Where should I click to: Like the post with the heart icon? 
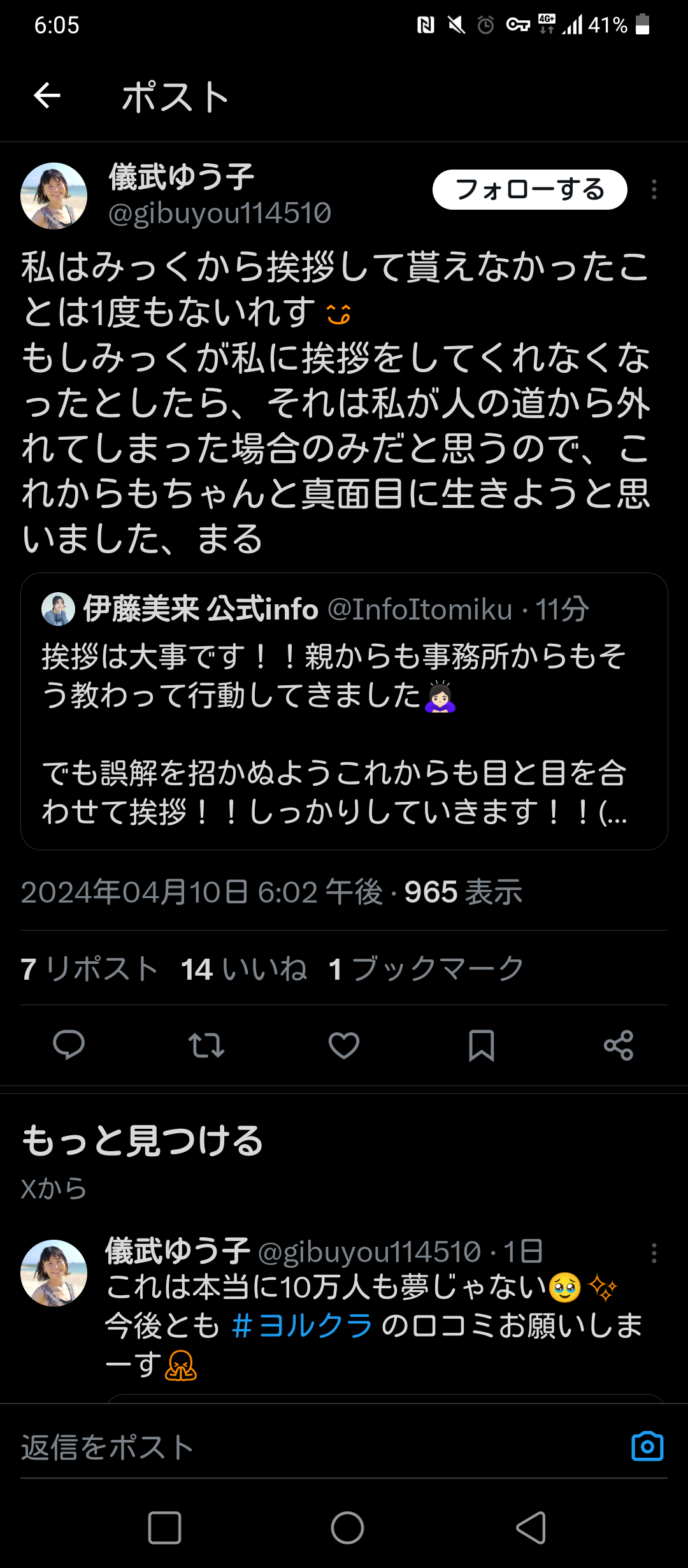[344, 1045]
